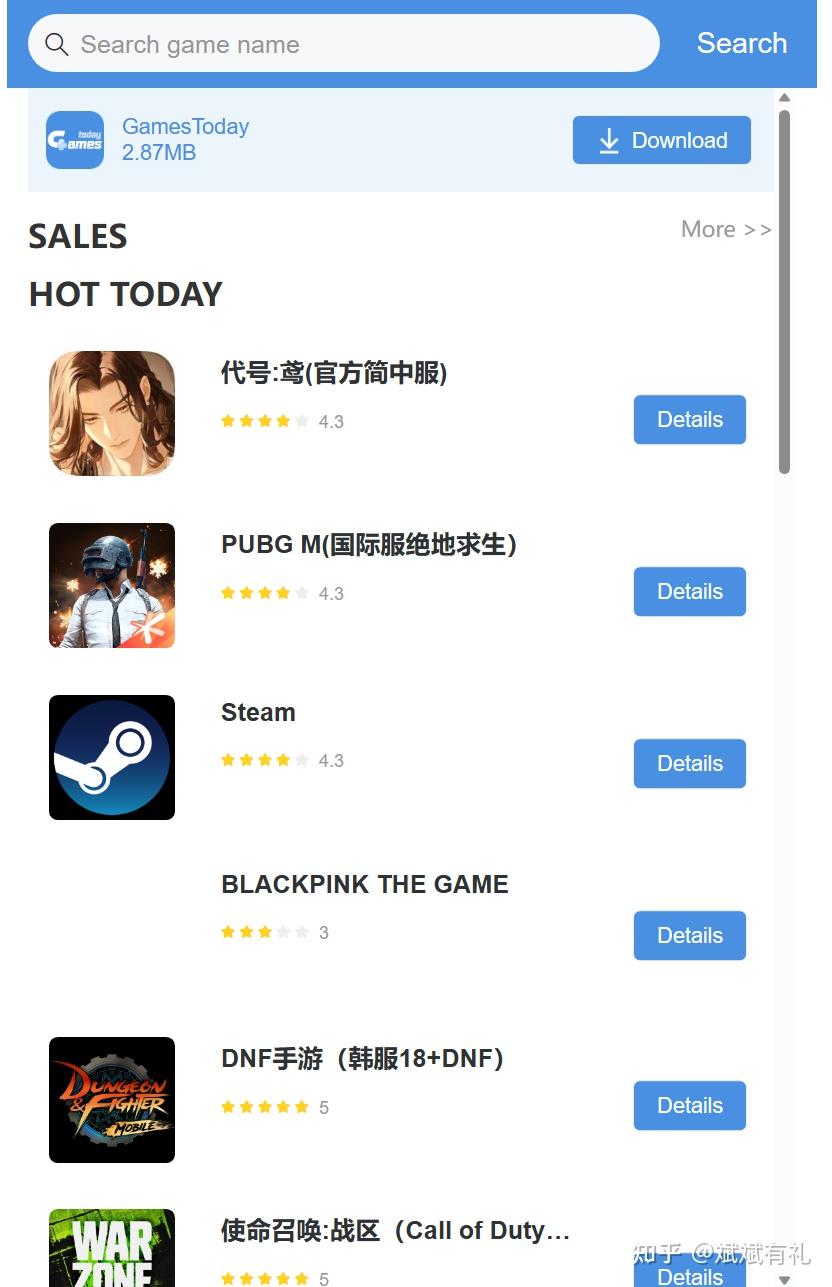Click the 代号:鸢 game thumbnail icon
Screen dimensions: 832x1287
(111, 412)
